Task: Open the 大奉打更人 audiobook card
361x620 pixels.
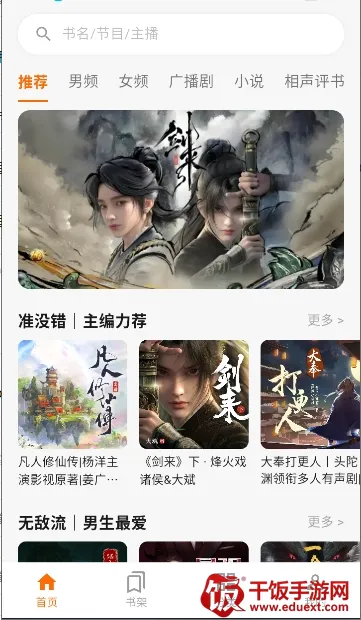Action: [310, 413]
